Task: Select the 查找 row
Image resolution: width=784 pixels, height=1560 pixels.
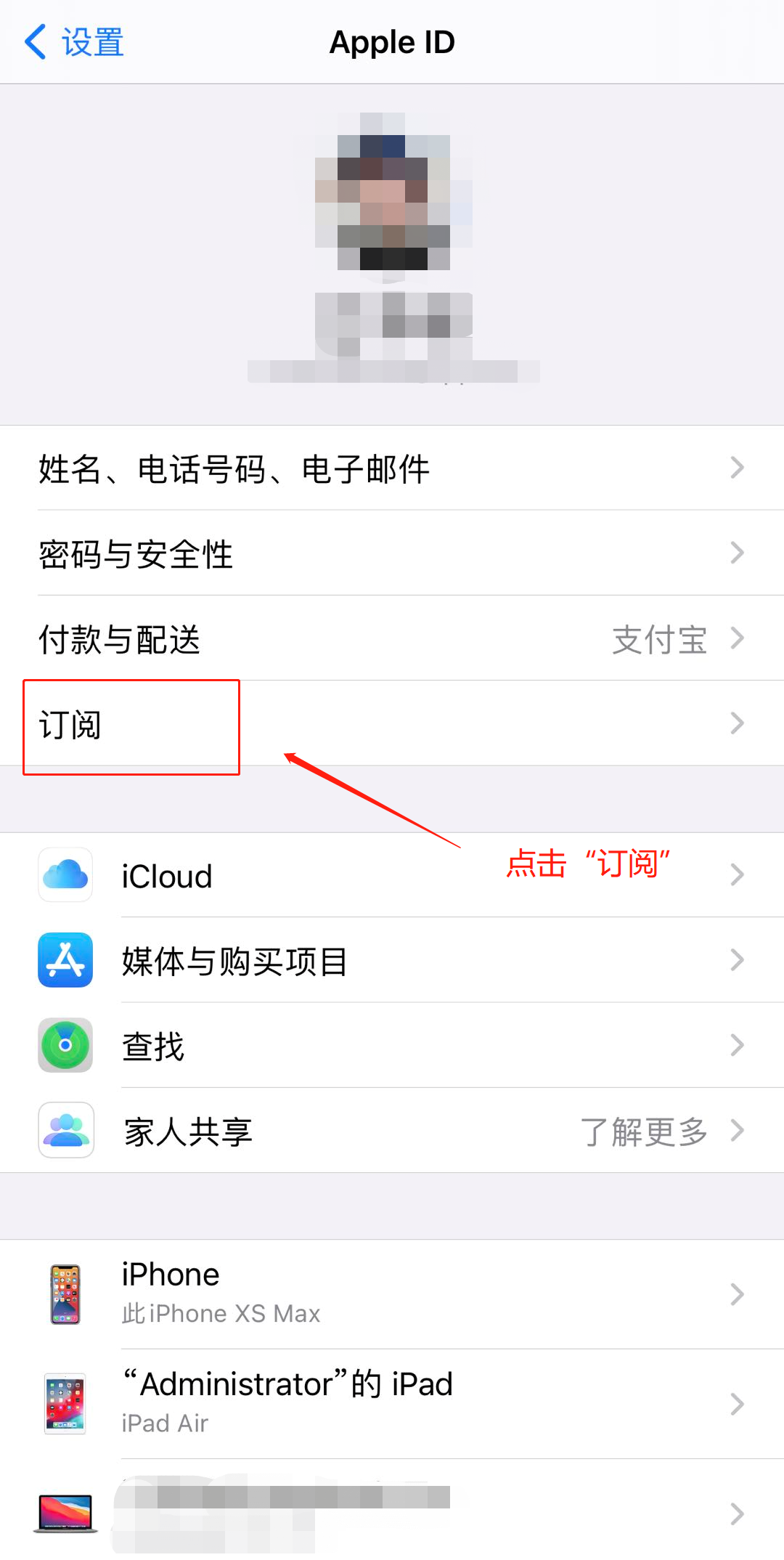Action: point(392,1046)
